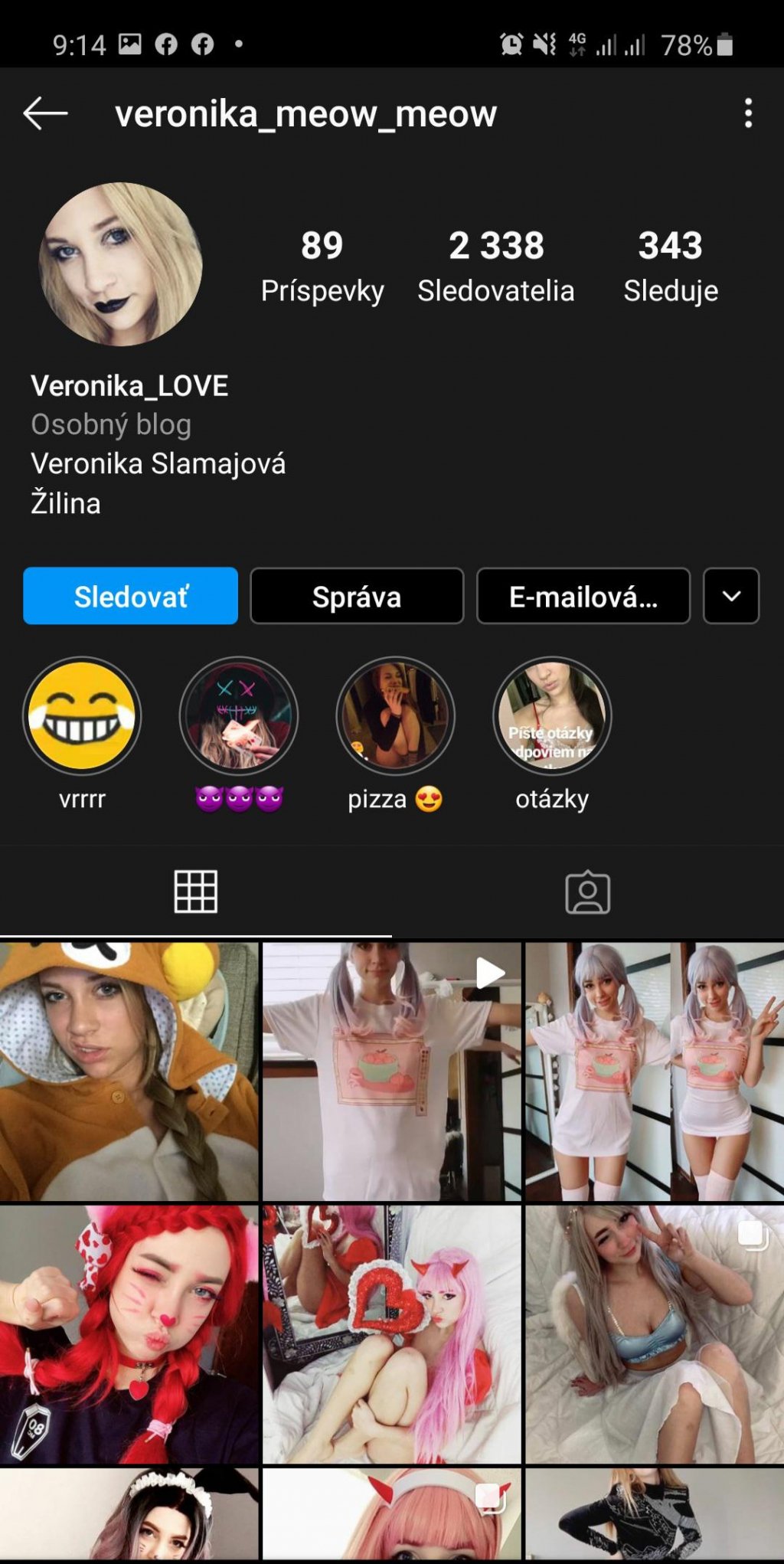
Task: Send a message via Správa button
Action: 357,596
